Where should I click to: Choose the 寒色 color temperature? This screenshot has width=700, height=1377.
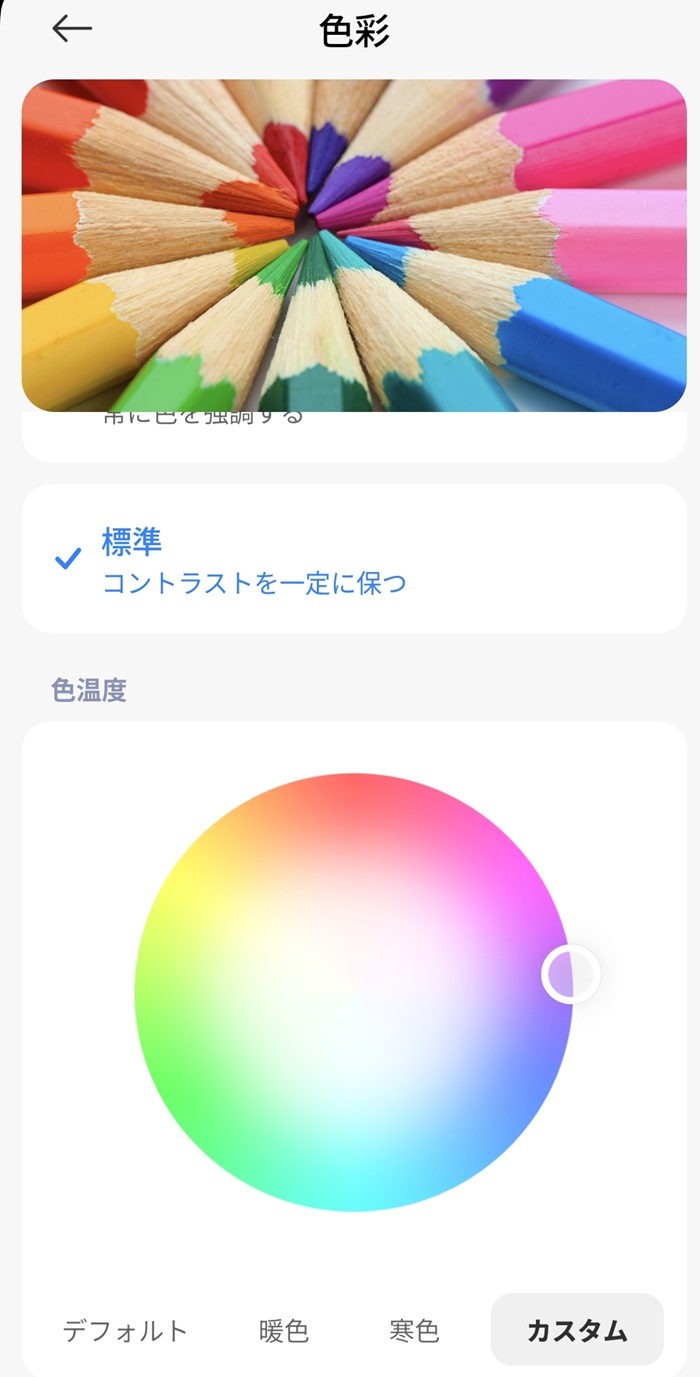413,1331
